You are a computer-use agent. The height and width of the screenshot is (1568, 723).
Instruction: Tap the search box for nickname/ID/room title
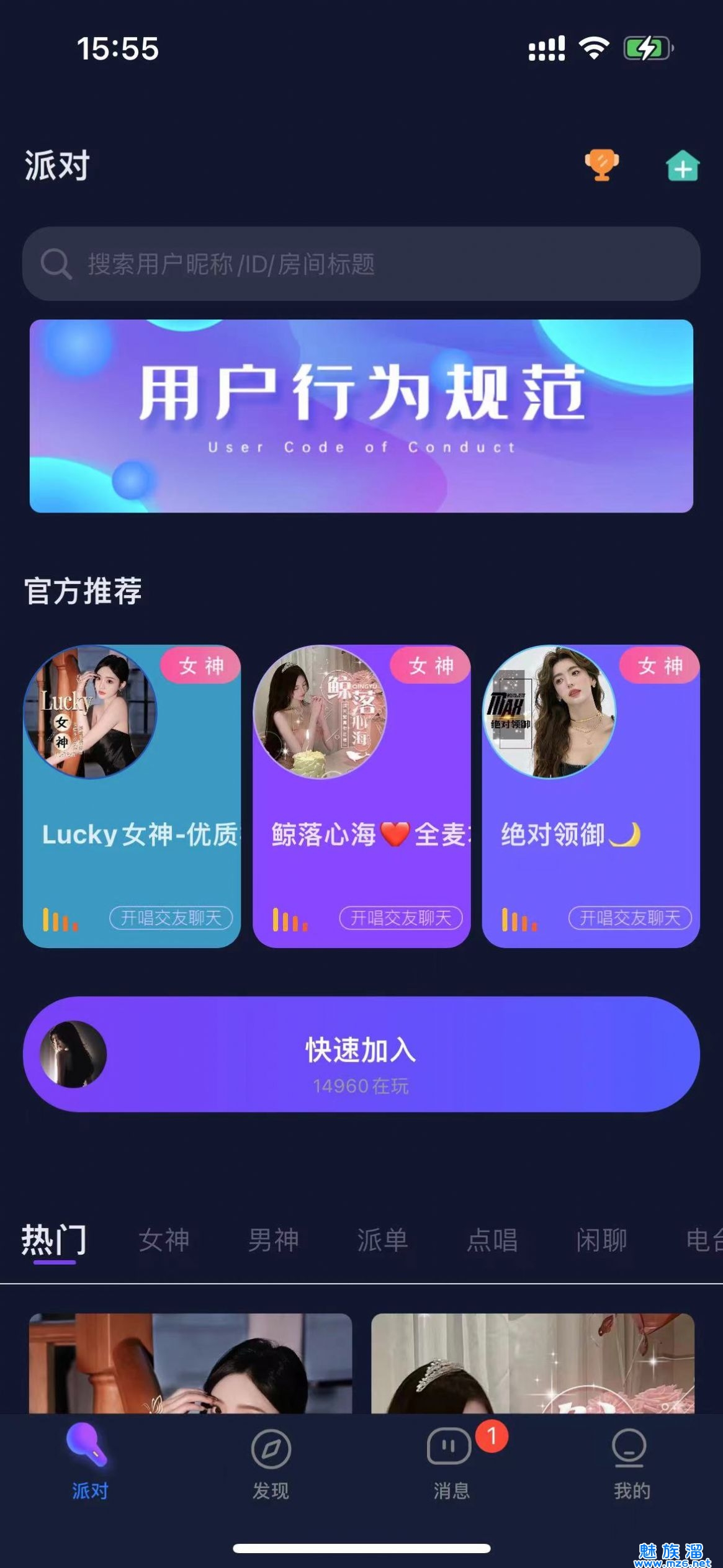pos(361,264)
